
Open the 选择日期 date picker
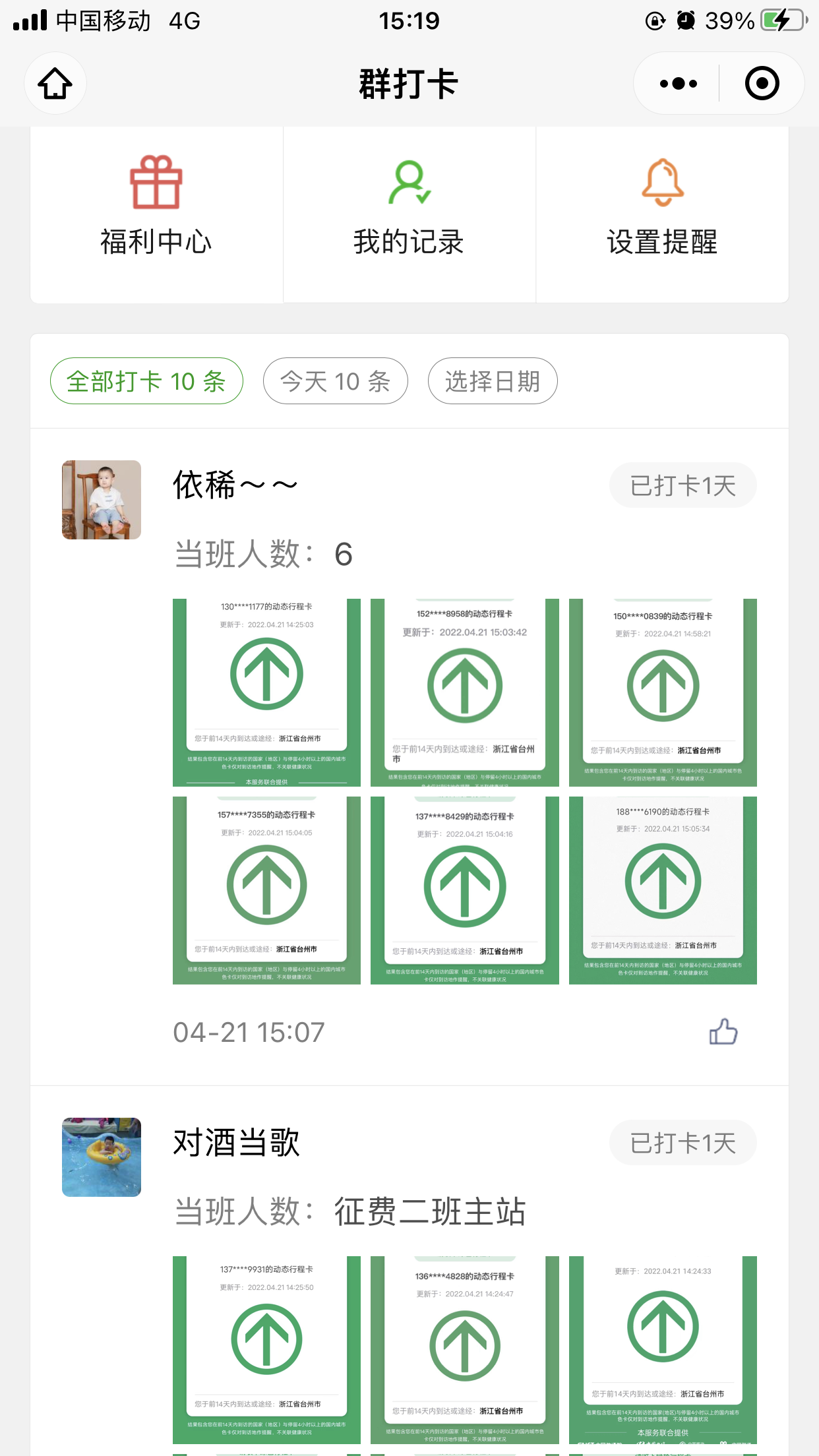click(493, 381)
